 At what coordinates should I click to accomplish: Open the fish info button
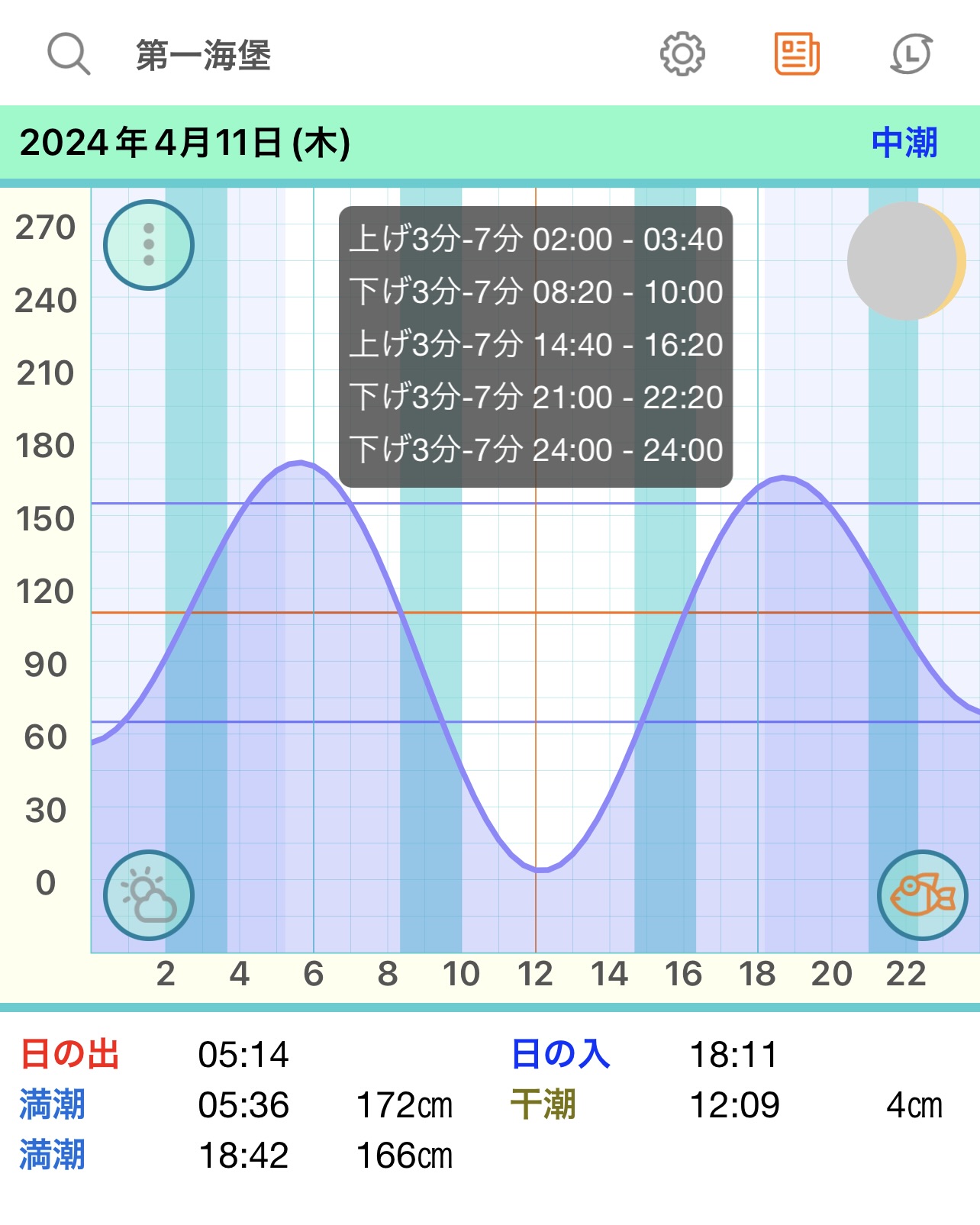(x=923, y=895)
